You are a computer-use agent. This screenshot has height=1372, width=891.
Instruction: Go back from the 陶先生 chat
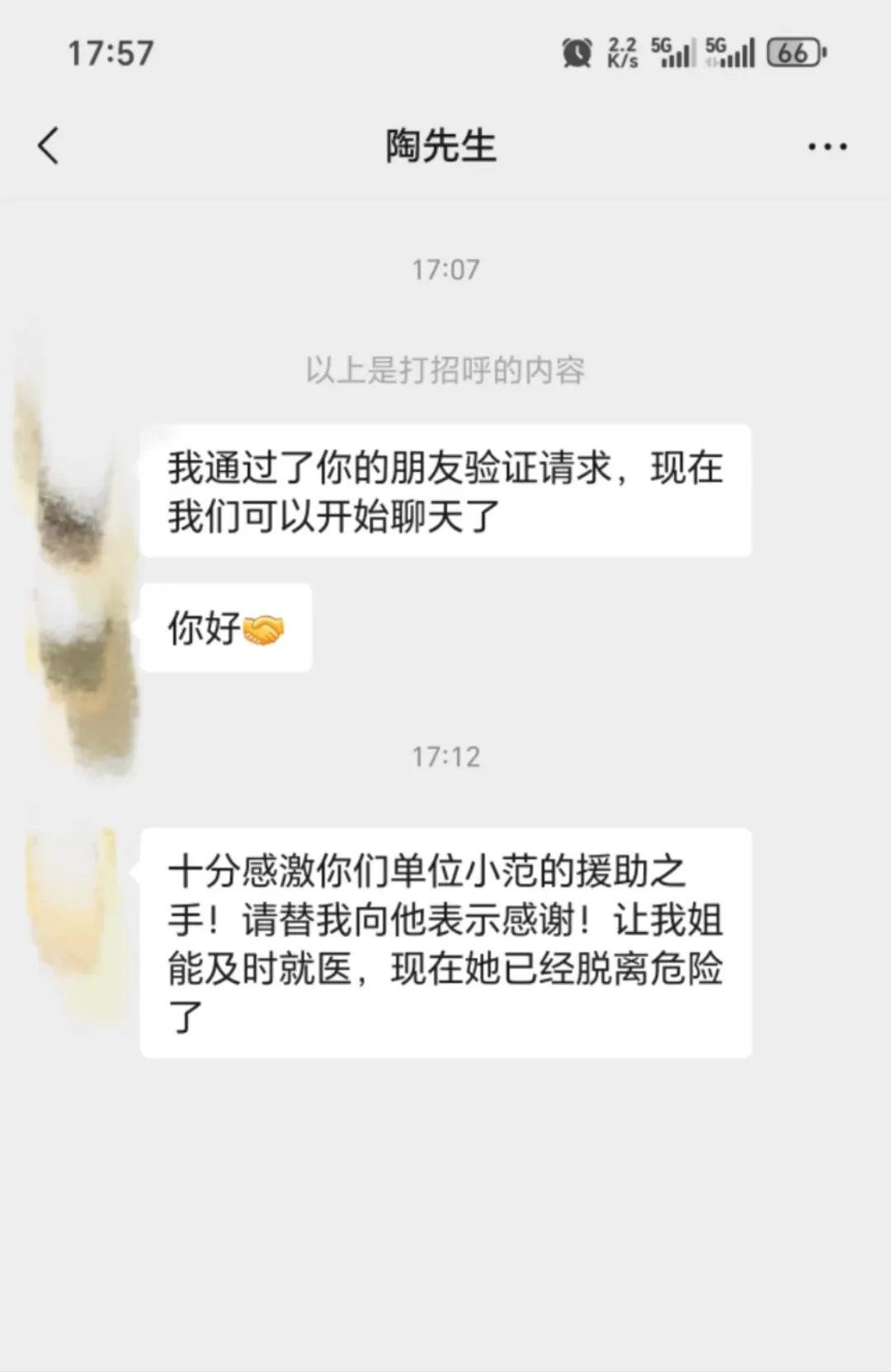click(x=49, y=146)
